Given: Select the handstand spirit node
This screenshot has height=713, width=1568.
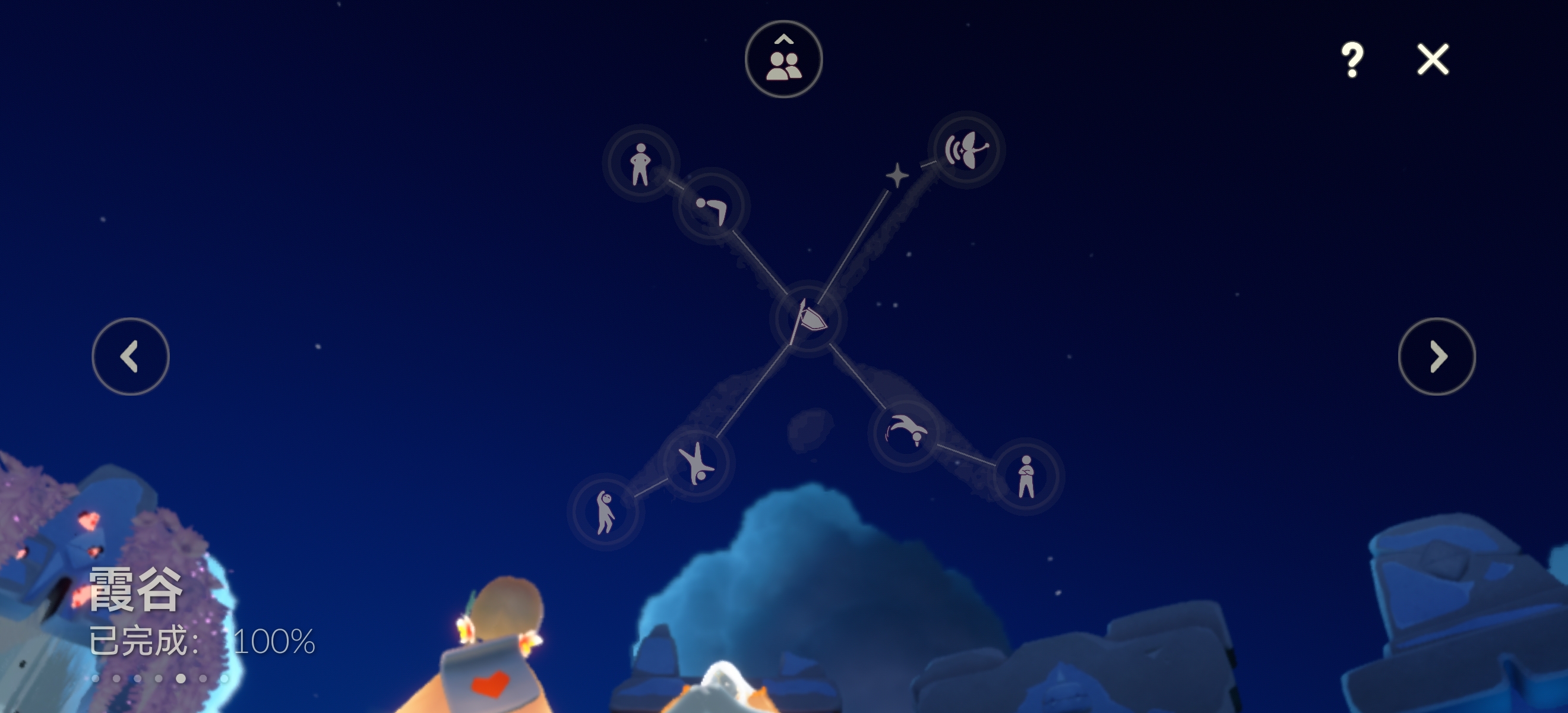Looking at the screenshot, I should pos(697,463).
